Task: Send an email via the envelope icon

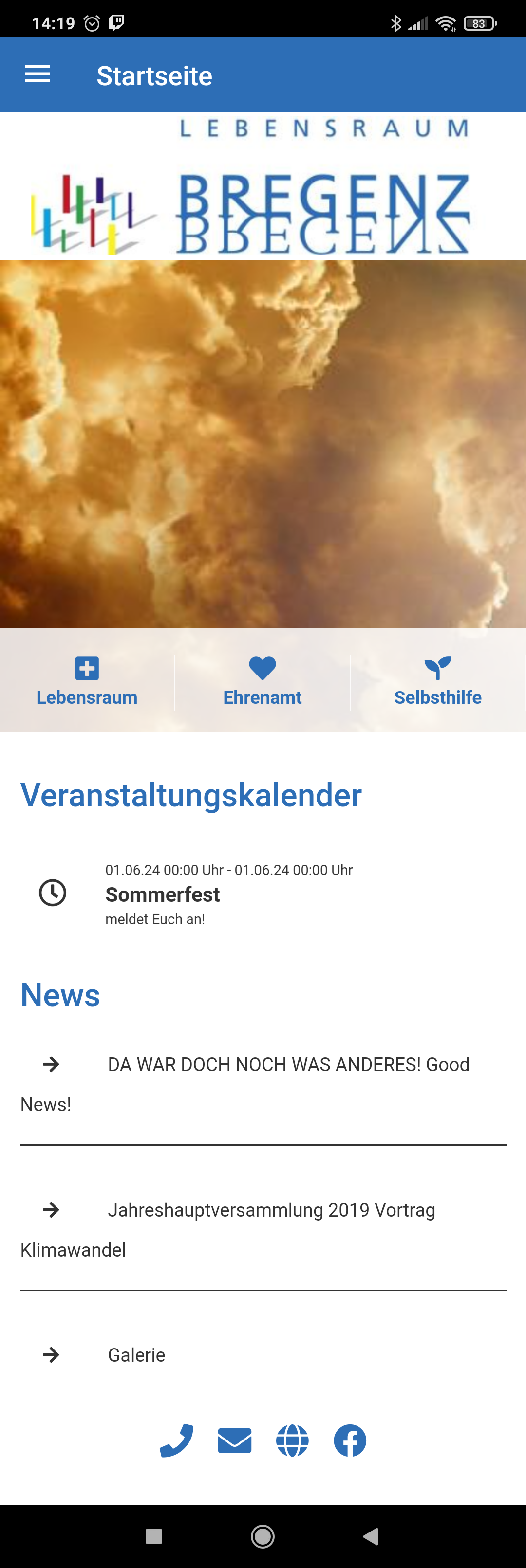Action: coord(235,1440)
